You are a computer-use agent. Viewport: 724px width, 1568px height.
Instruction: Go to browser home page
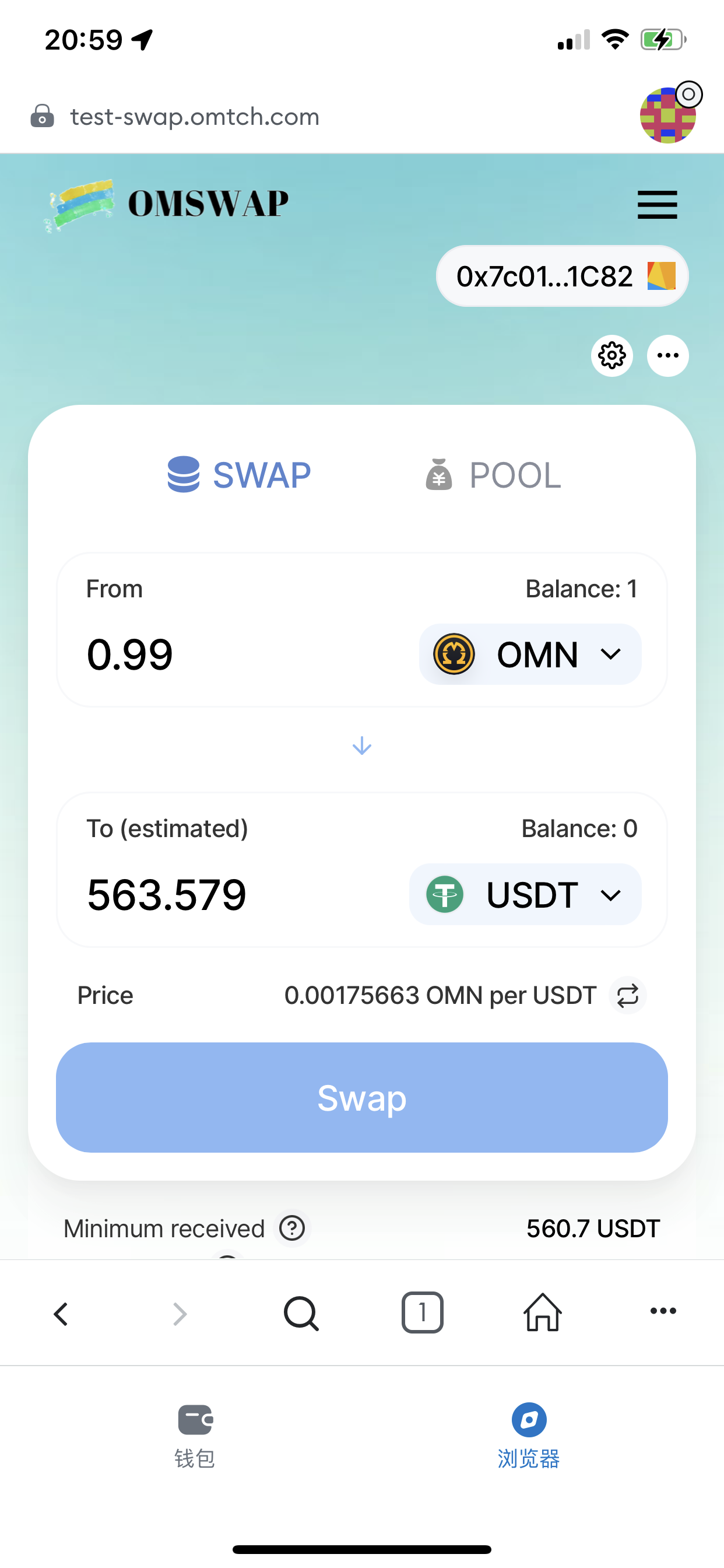click(543, 1312)
